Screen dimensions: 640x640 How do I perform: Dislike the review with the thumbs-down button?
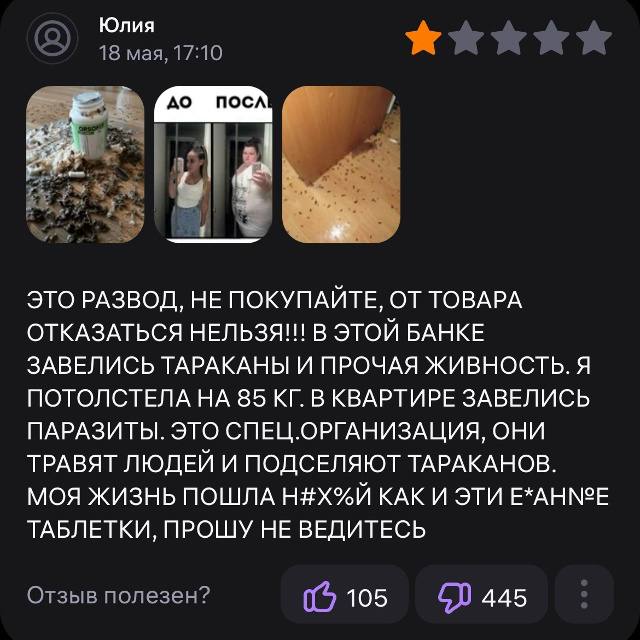(x=481, y=596)
